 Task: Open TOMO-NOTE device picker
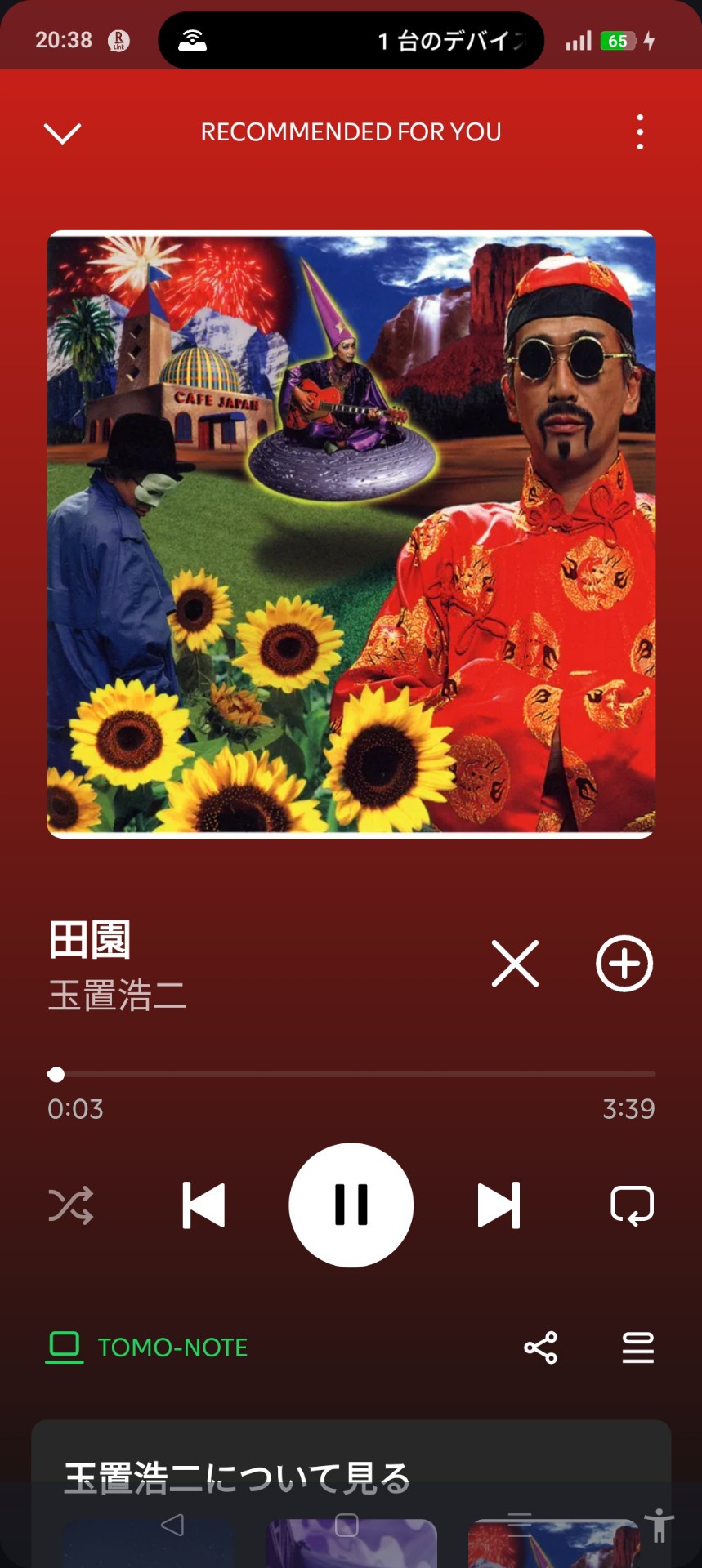coord(147,1347)
